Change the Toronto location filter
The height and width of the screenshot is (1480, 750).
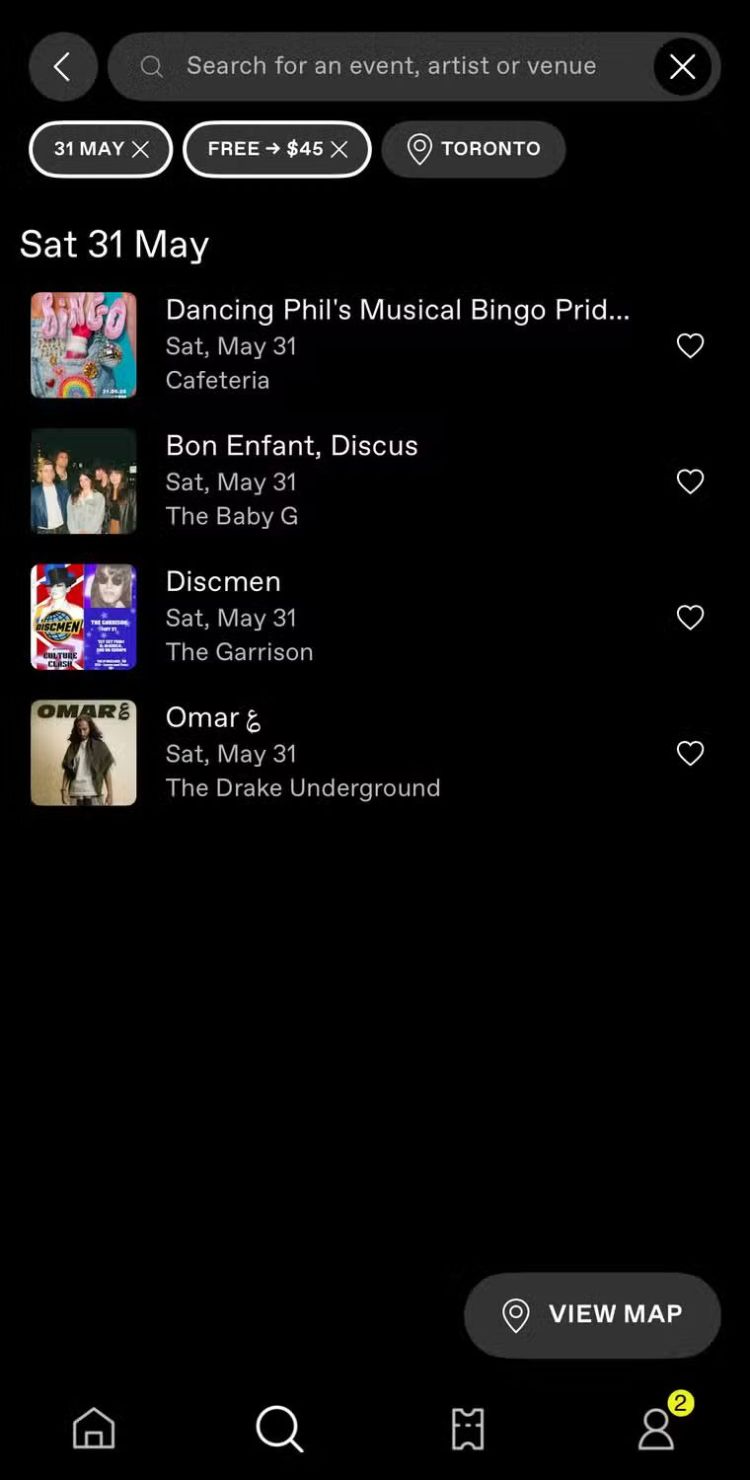(x=473, y=150)
